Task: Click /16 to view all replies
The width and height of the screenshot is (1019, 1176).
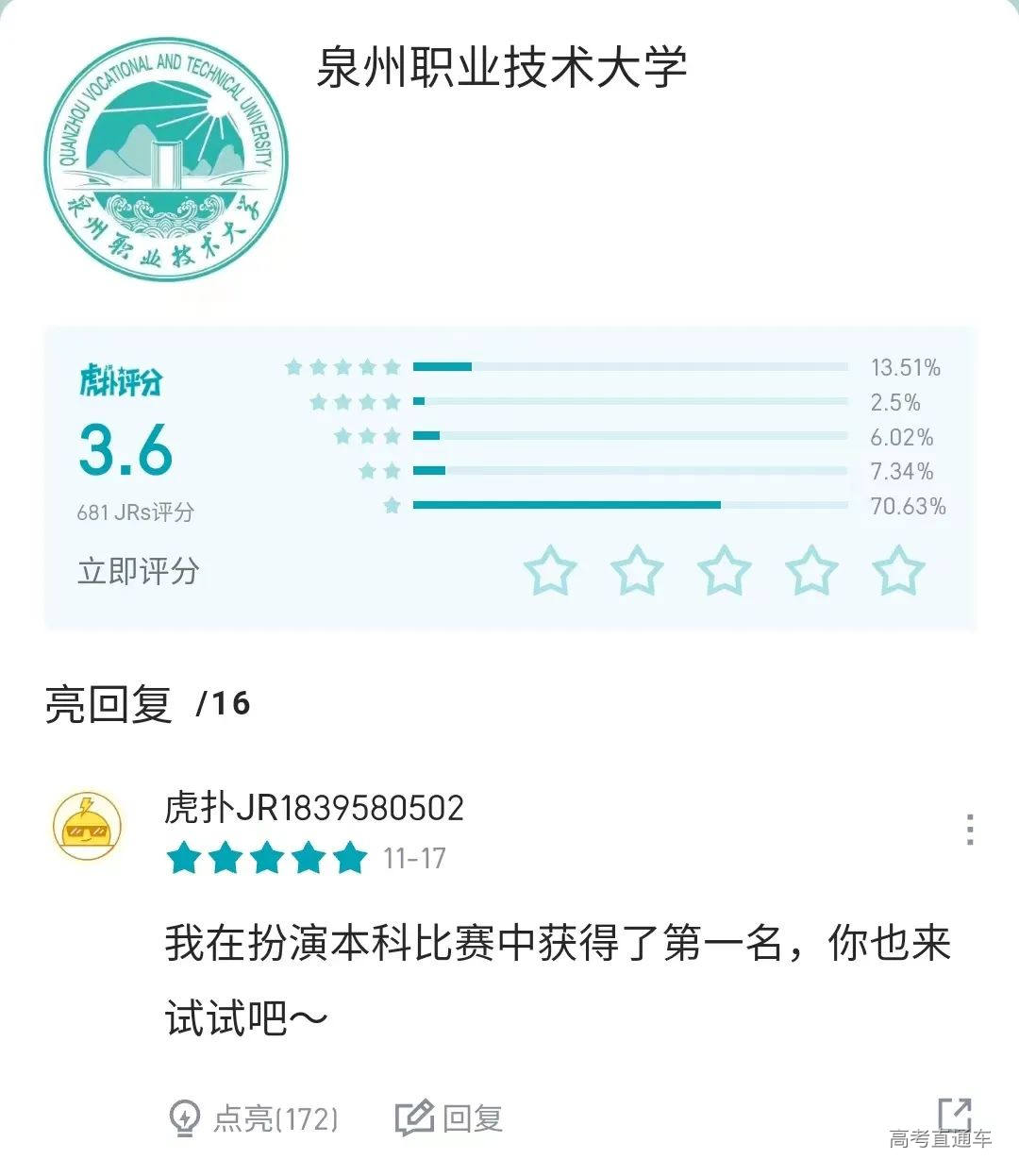Action: (222, 703)
